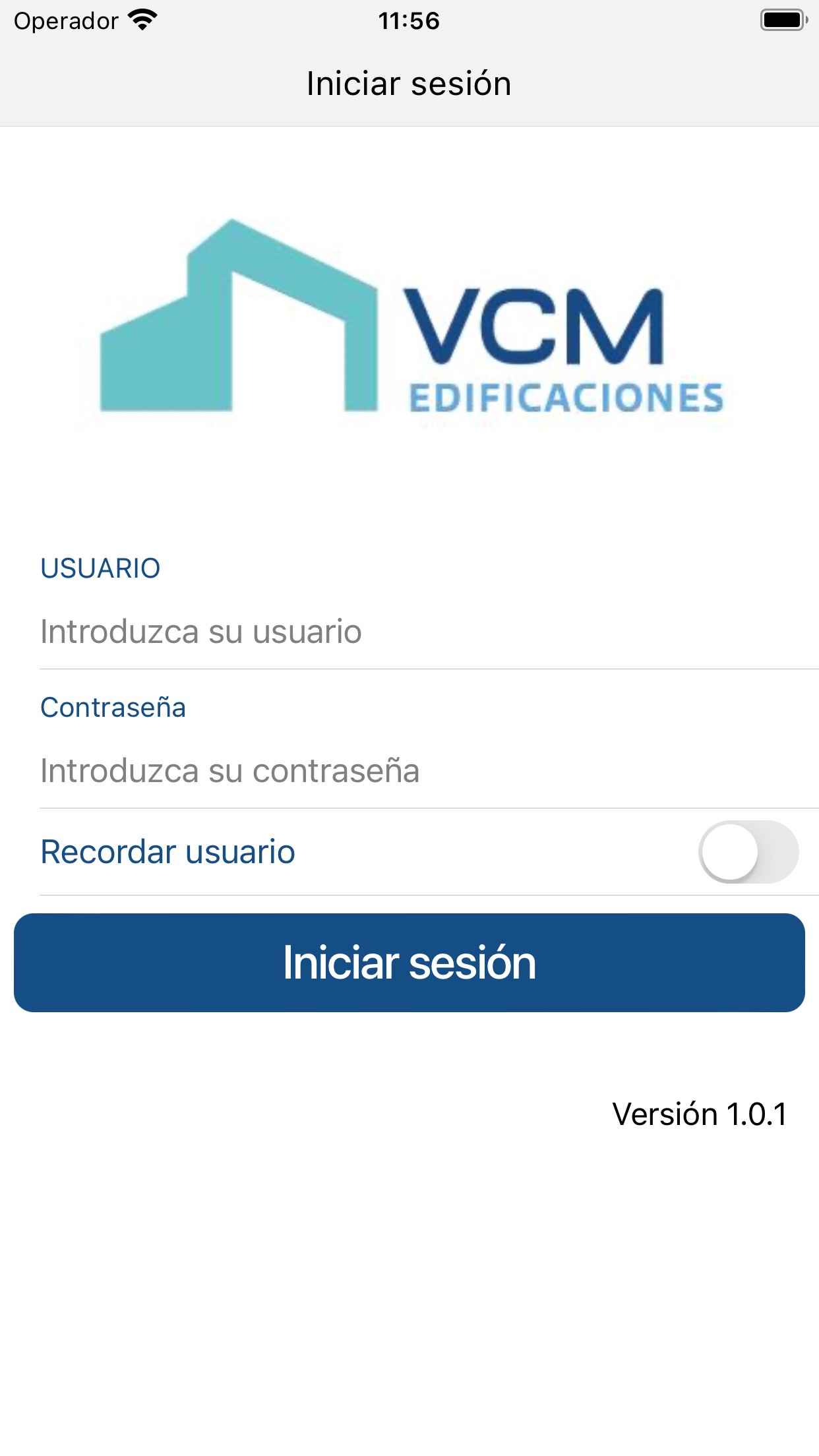819x1456 pixels.
Task: Tap the blue login button text
Action: click(409, 963)
